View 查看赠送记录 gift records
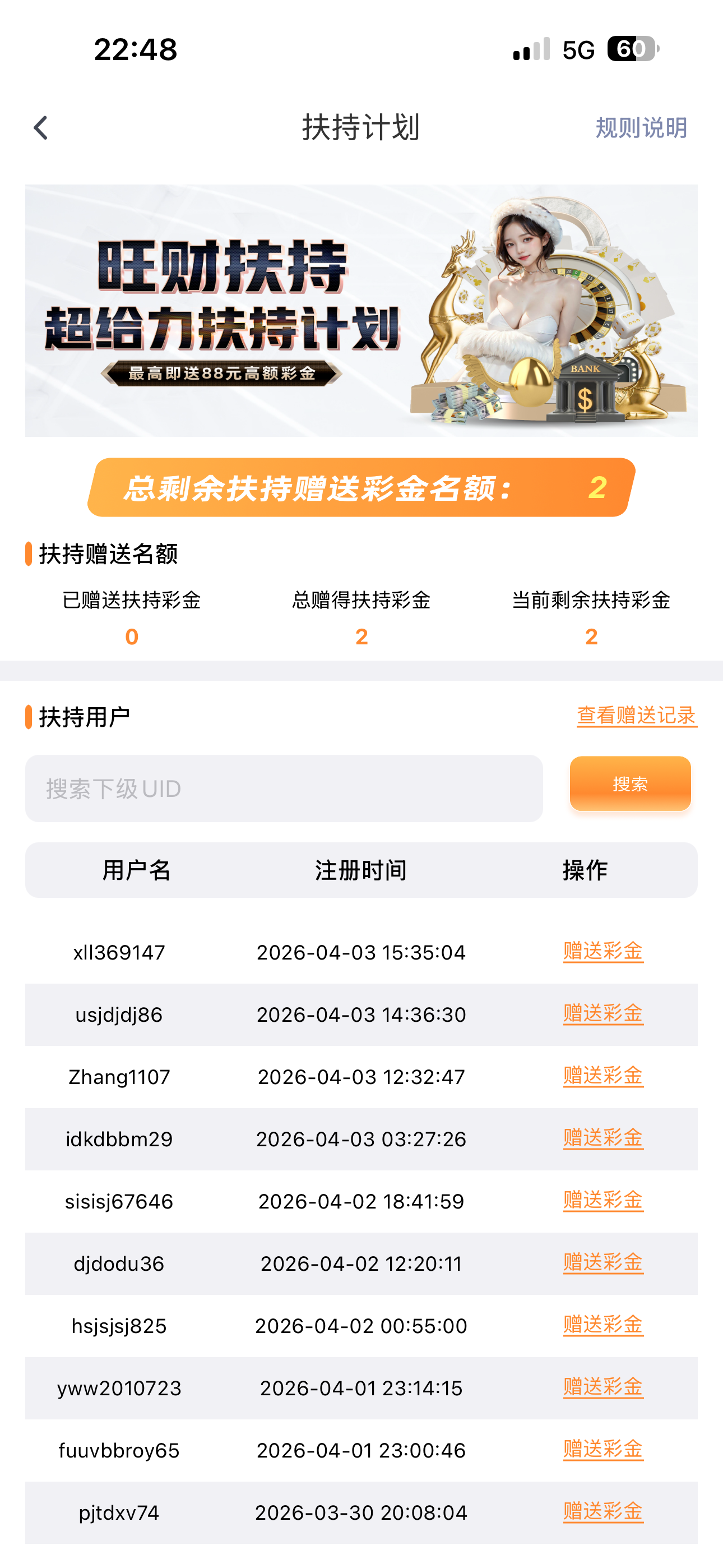The image size is (723, 1568). click(637, 716)
